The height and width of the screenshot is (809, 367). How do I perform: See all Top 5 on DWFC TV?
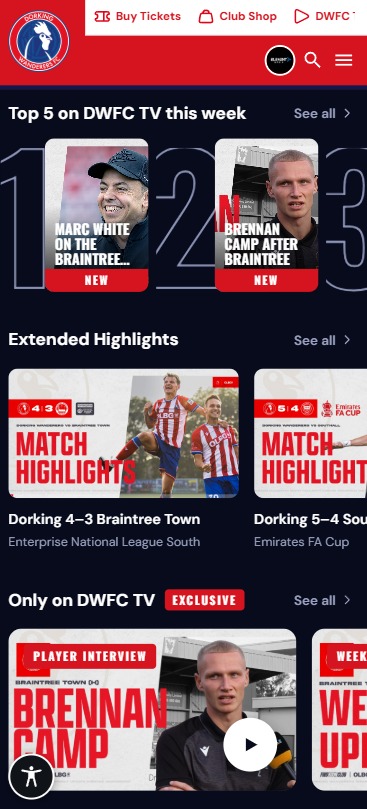(322, 114)
